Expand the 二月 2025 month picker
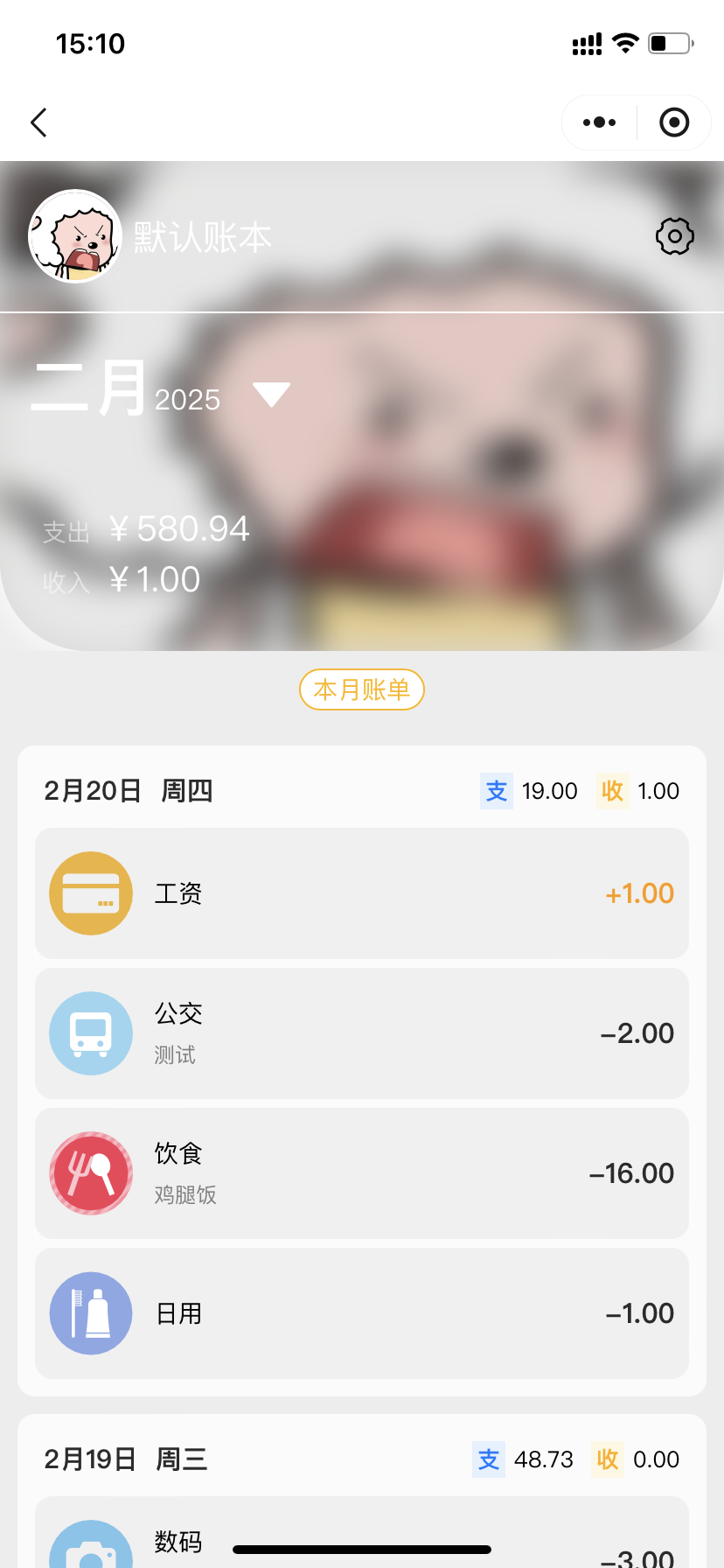This screenshot has height=1568, width=724. click(x=271, y=395)
